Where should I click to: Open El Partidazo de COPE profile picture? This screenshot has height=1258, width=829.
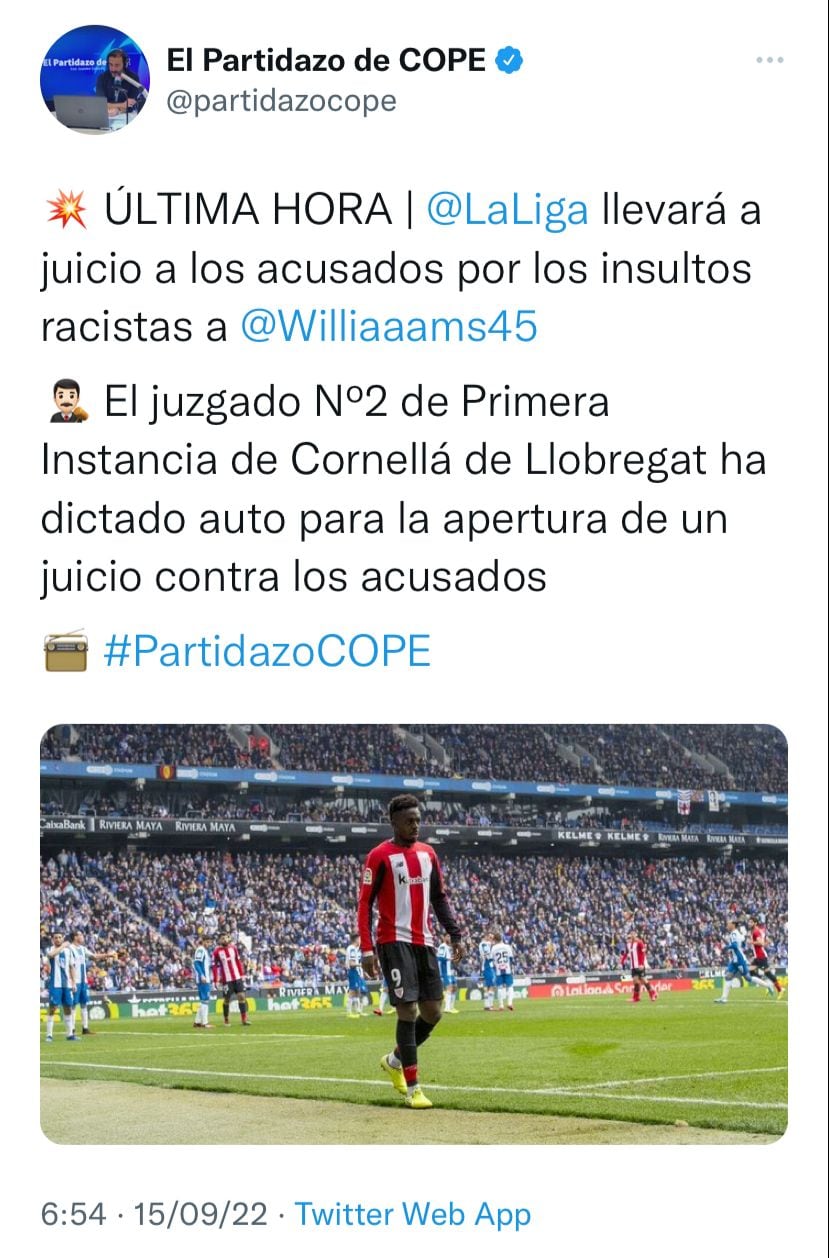pyautogui.click(x=95, y=80)
